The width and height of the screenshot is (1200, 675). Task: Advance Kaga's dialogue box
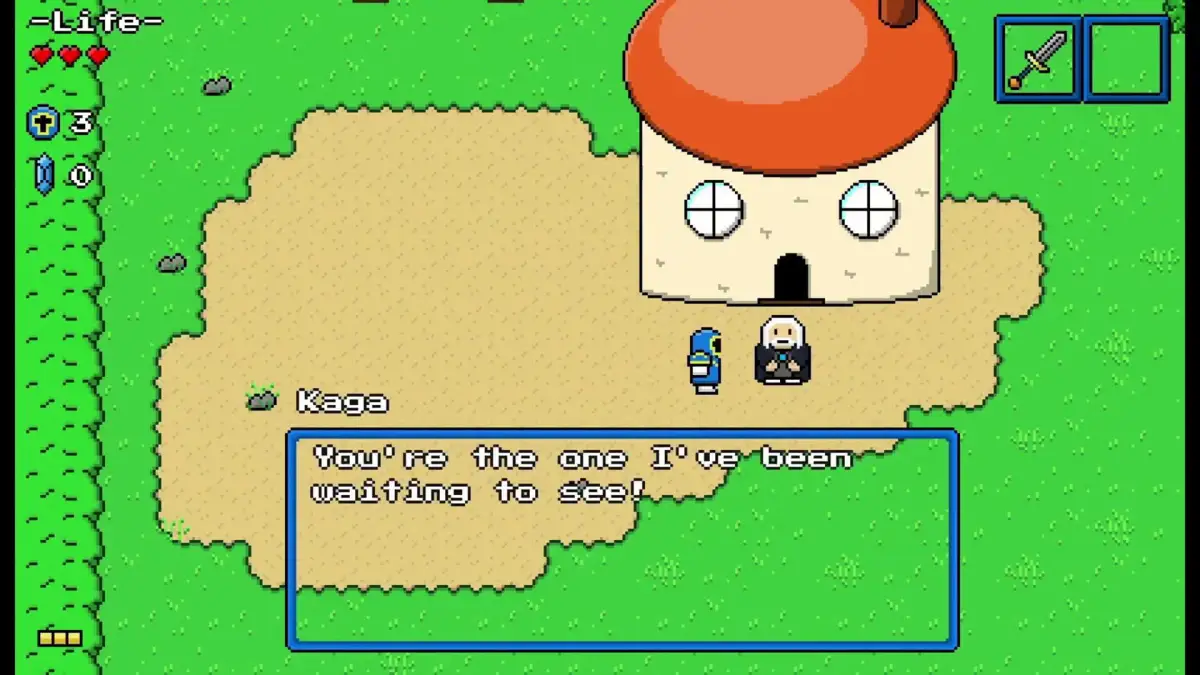point(622,540)
